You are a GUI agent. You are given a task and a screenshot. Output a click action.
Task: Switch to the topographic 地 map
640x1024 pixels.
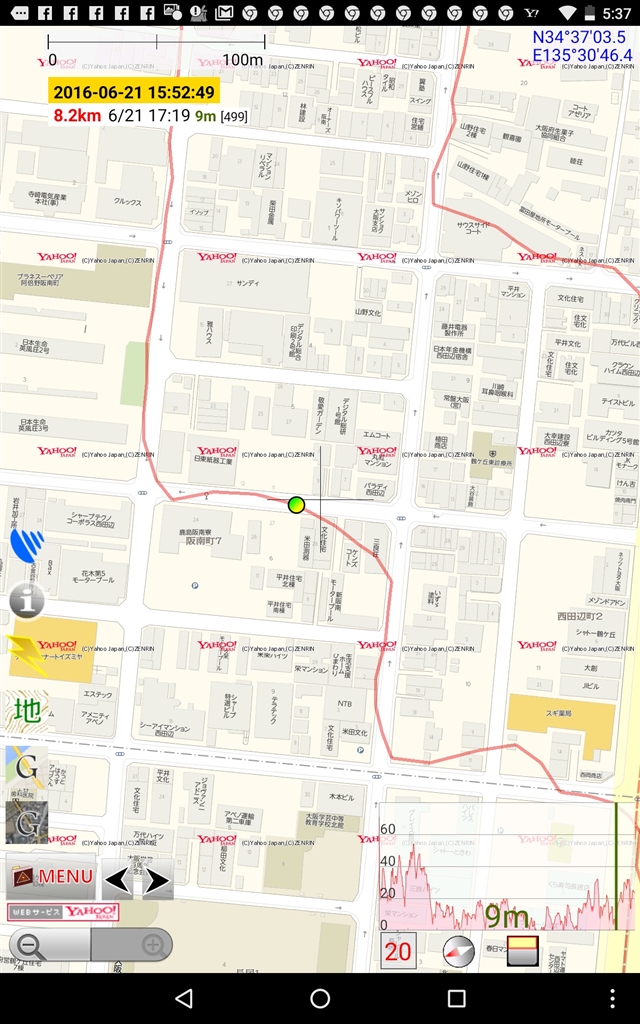(x=27, y=712)
